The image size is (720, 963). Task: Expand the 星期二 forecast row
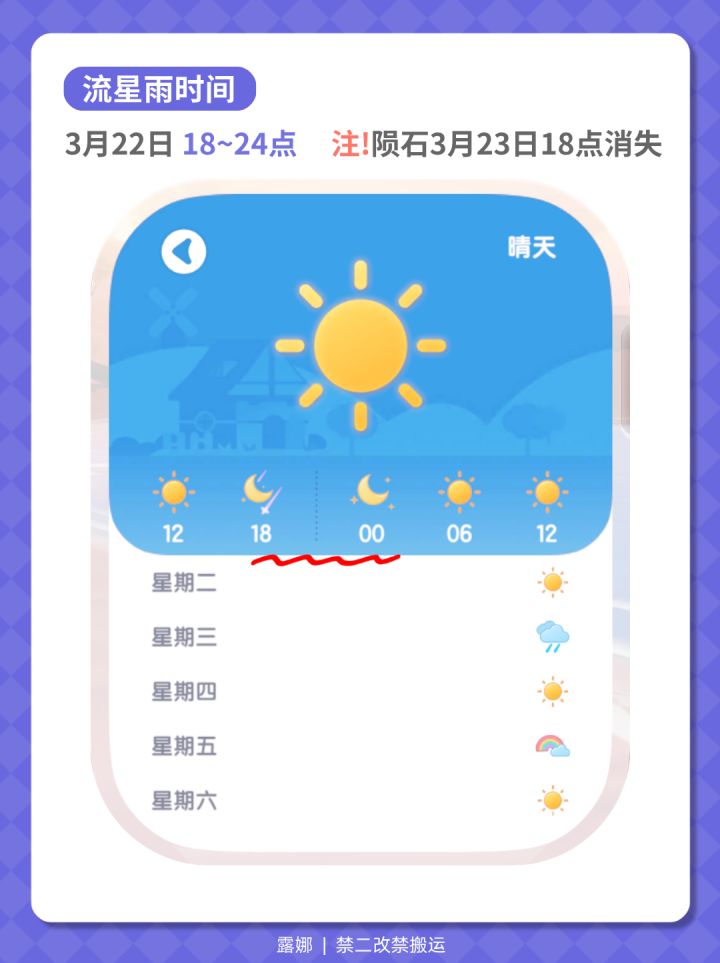point(360,581)
